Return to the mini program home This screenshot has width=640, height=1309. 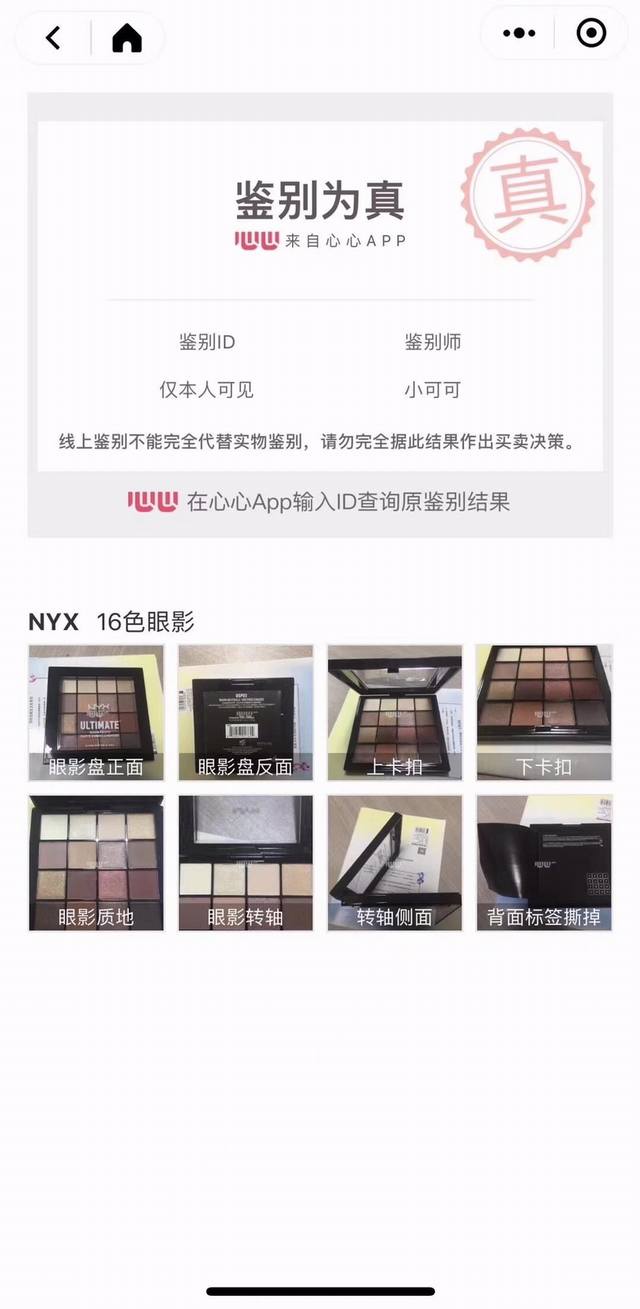[127, 38]
